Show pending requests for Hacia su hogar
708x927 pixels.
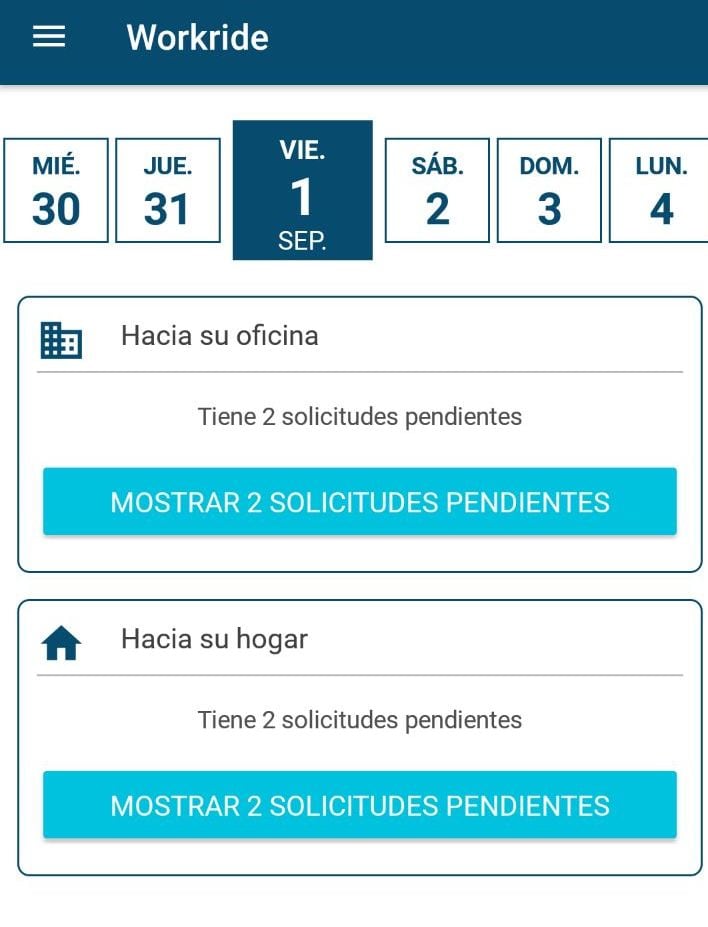pos(360,805)
